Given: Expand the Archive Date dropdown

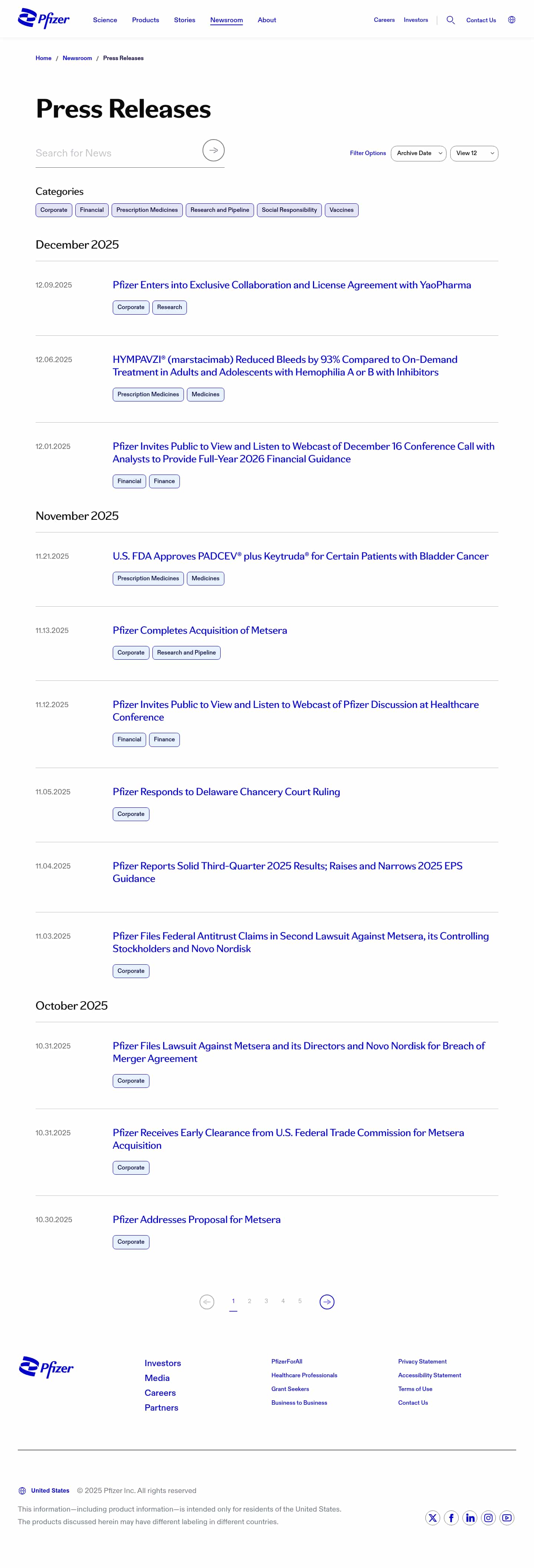Looking at the screenshot, I should click(418, 153).
